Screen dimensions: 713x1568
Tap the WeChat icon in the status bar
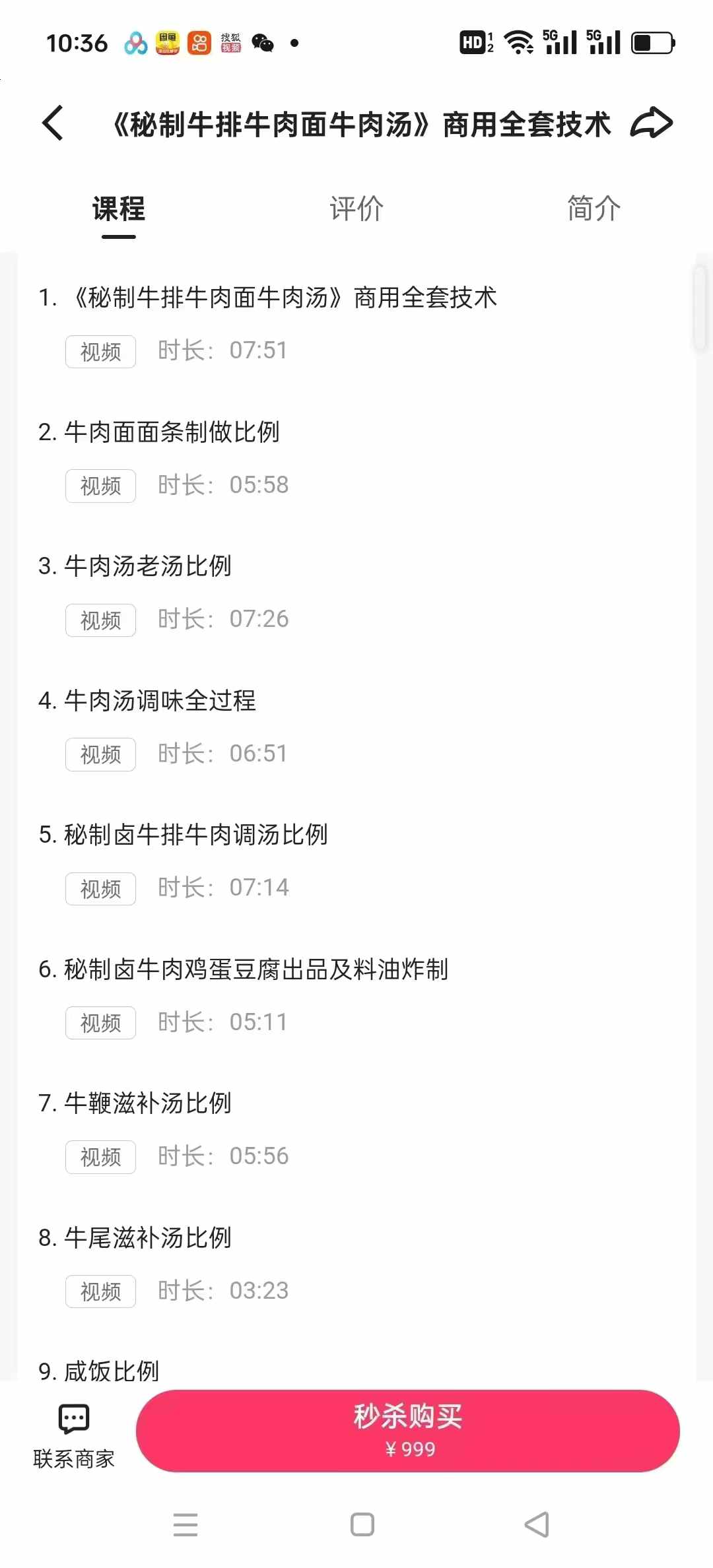[x=263, y=44]
